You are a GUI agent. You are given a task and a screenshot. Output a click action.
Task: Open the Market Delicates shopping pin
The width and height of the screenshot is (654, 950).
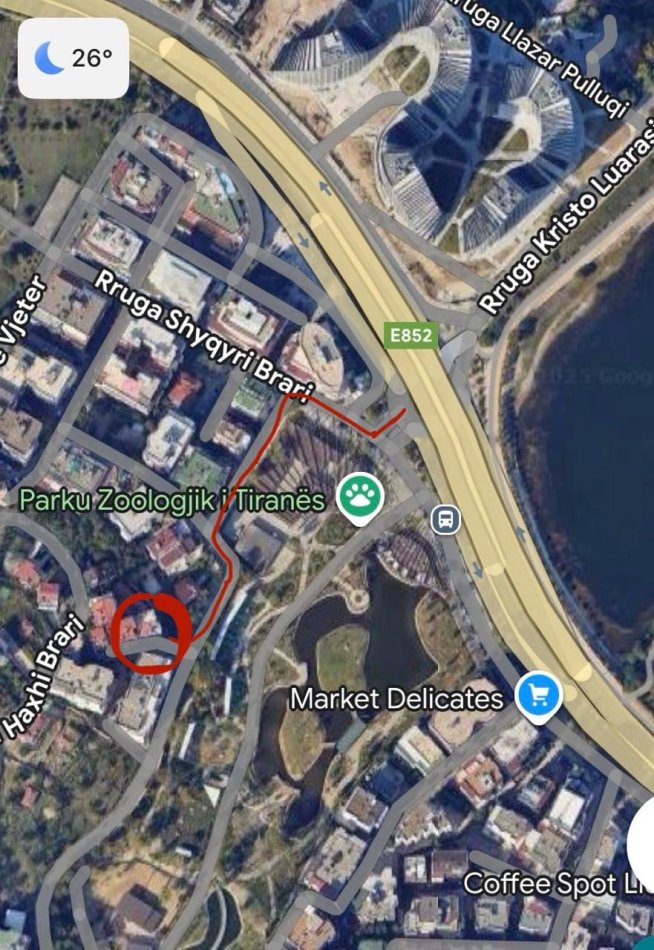(x=539, y=694)
